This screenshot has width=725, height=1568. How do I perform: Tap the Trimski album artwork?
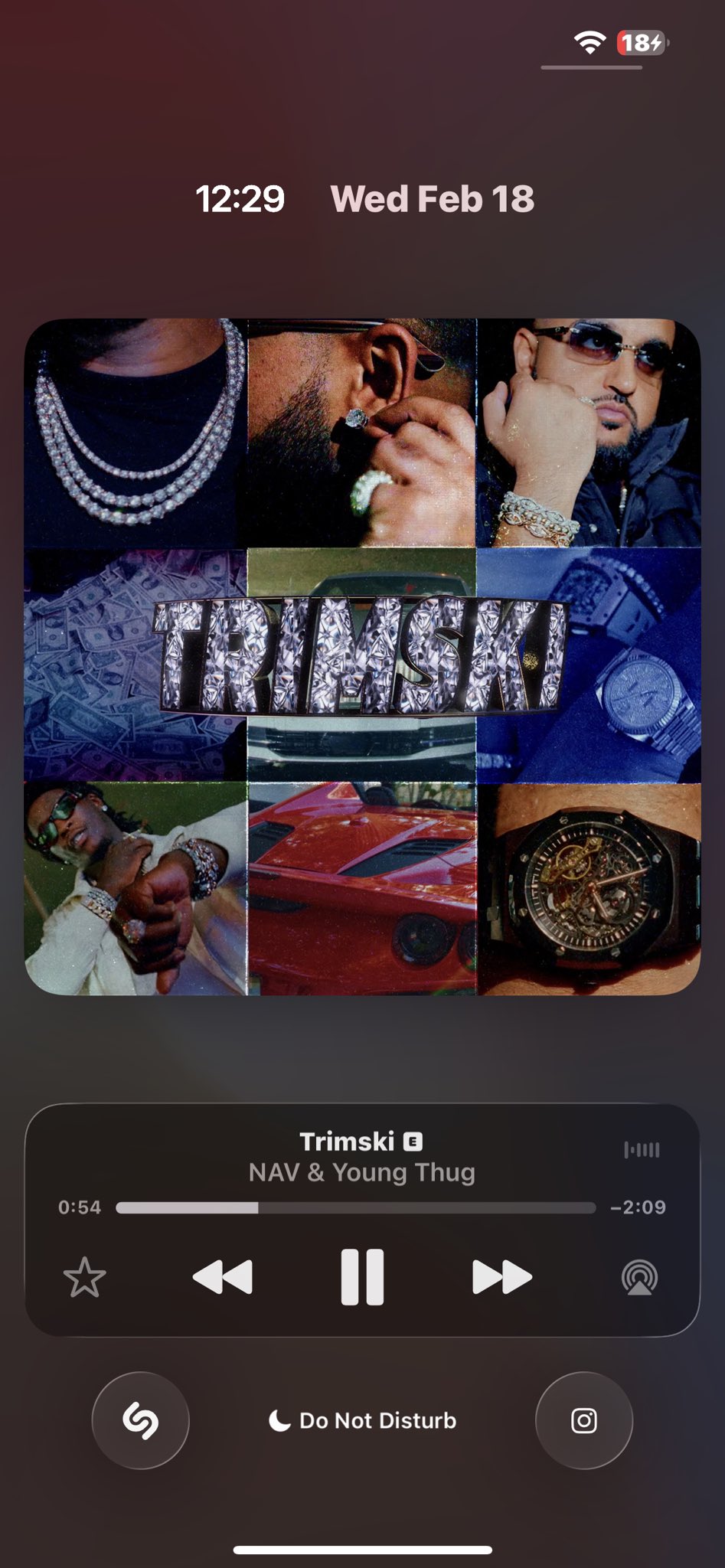point(362,657)
